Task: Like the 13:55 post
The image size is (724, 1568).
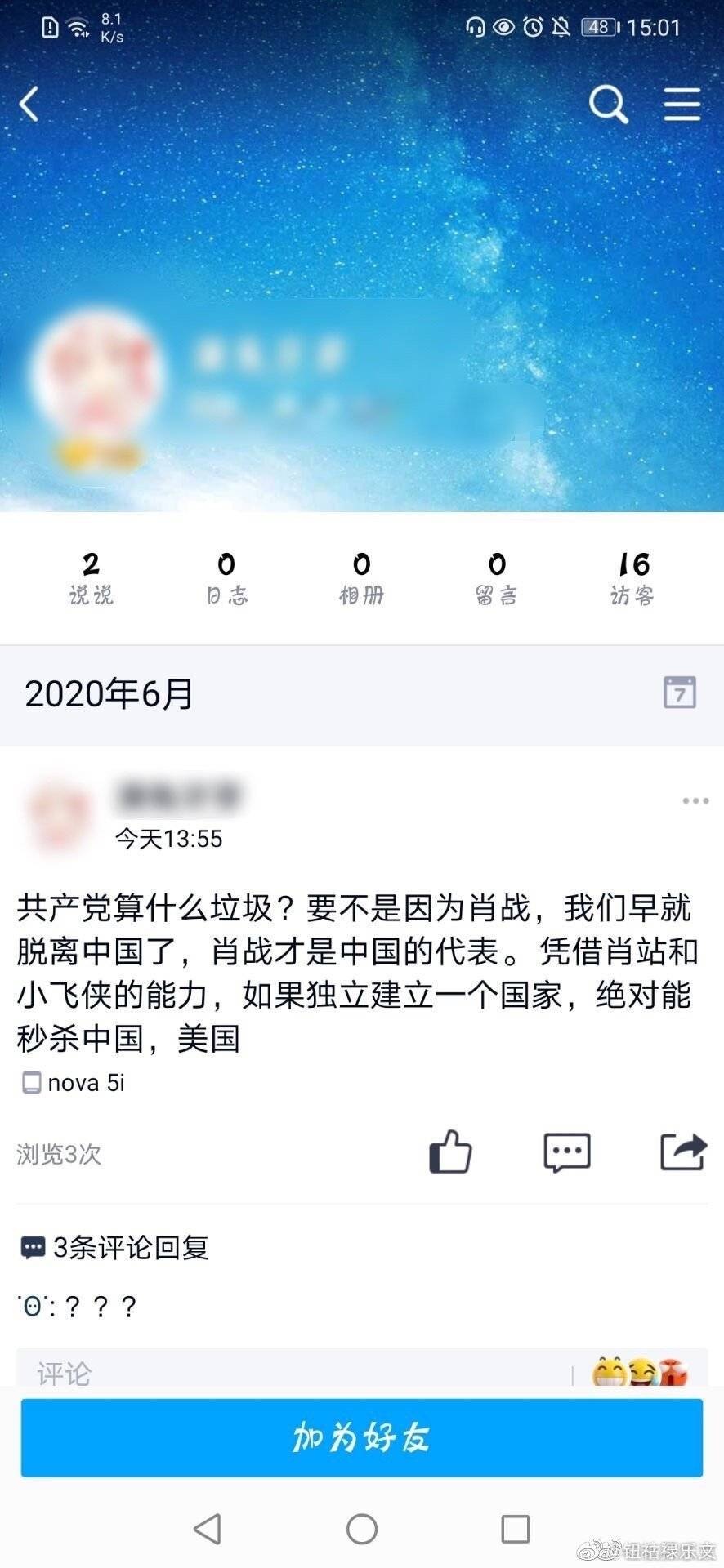Action: click(450, 1151)
